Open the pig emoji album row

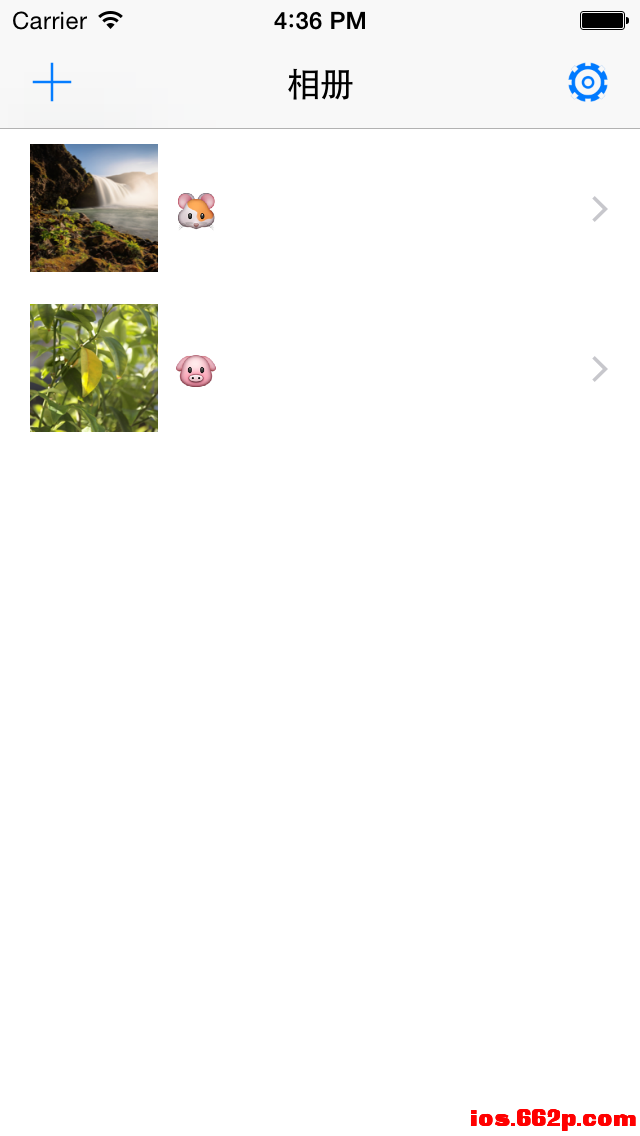point(320,369)
